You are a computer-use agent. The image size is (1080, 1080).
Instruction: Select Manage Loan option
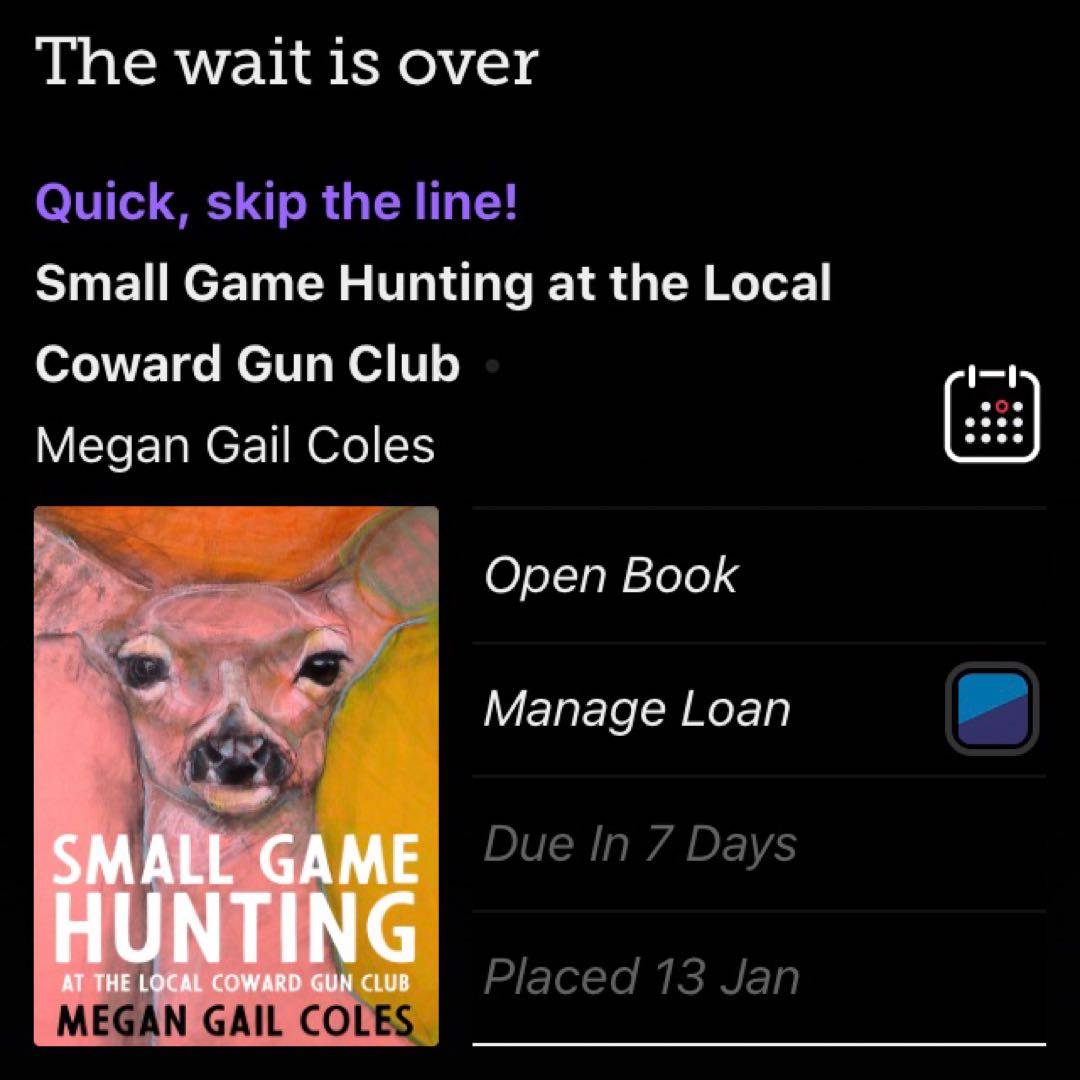click(637, 710)
